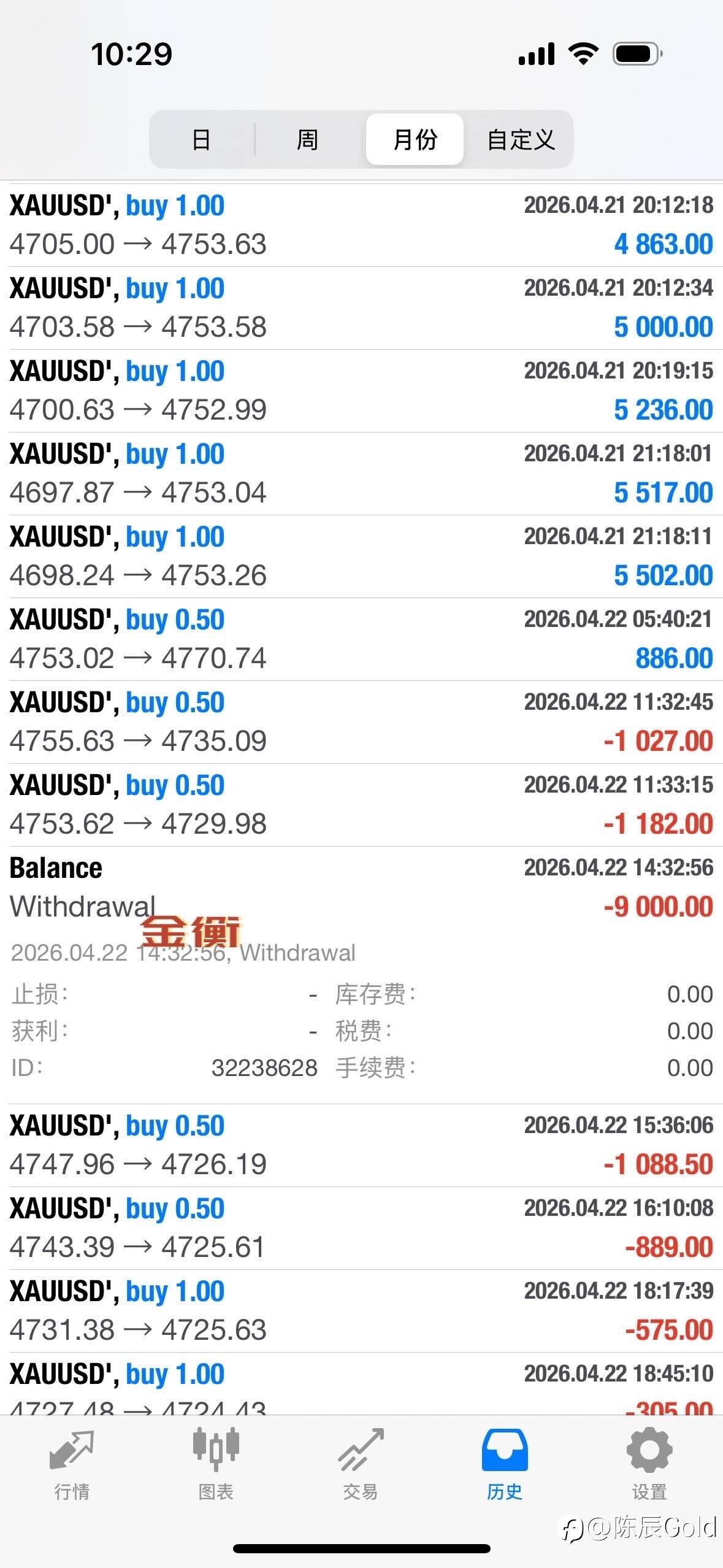Open 设置 settings tab
This screenshot has height=1568, width=723.
pyautogui.click(x=649, y=1465)
